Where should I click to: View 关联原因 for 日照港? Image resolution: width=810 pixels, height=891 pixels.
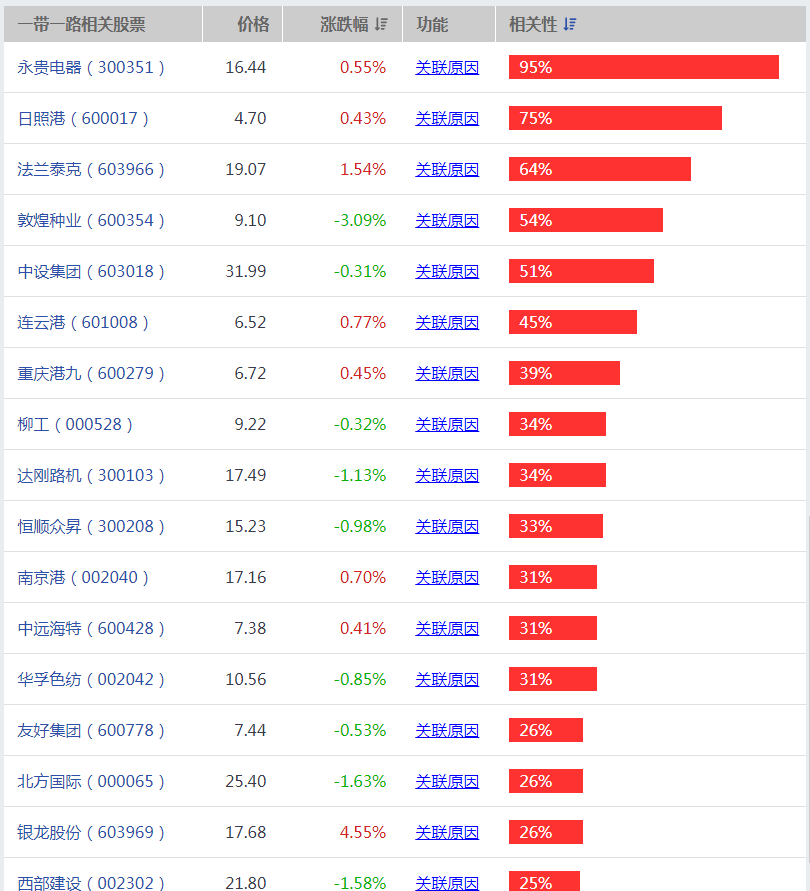(447, 119)
